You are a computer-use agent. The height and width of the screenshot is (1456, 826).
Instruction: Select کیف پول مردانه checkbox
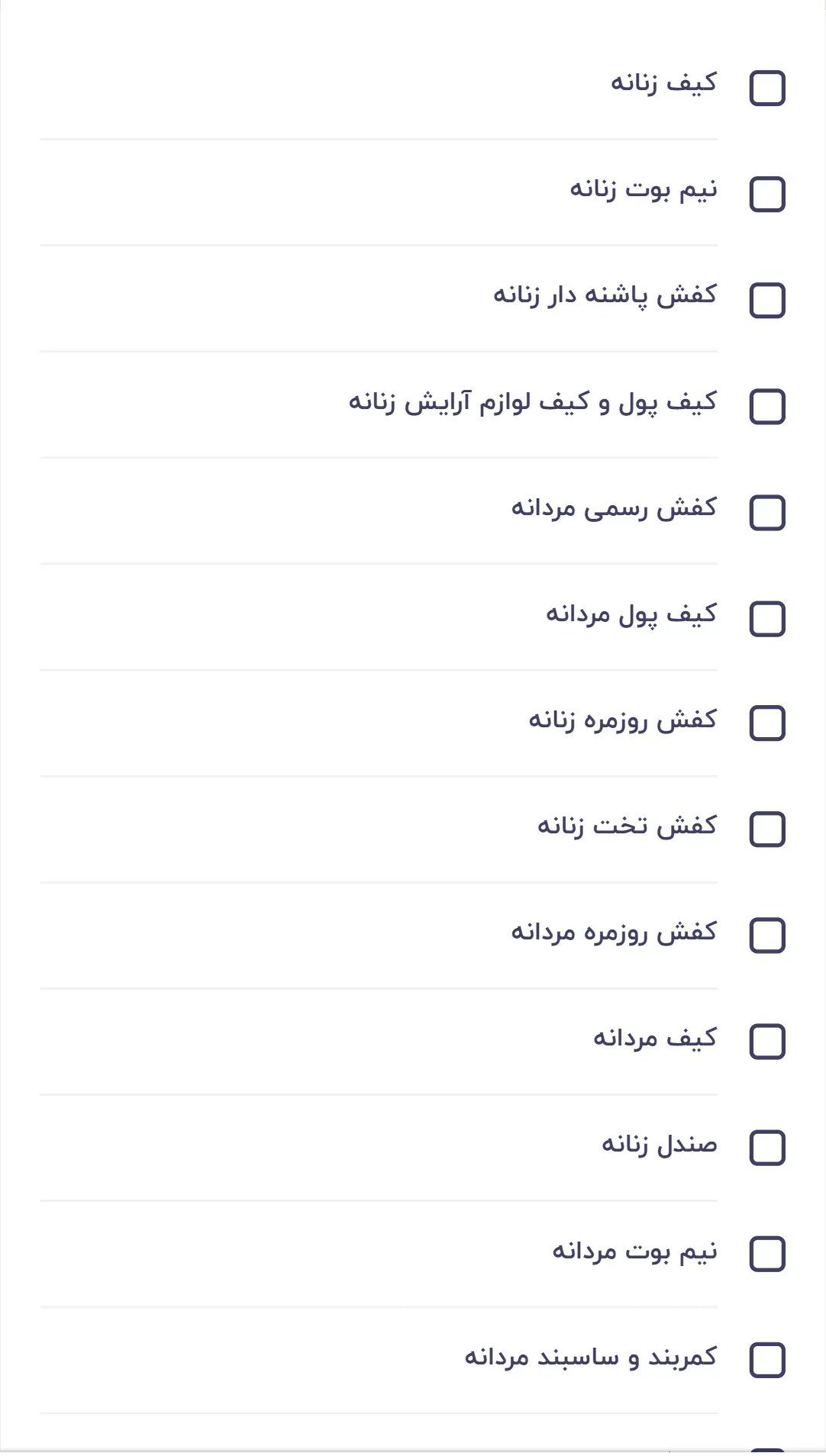point(767,618)
